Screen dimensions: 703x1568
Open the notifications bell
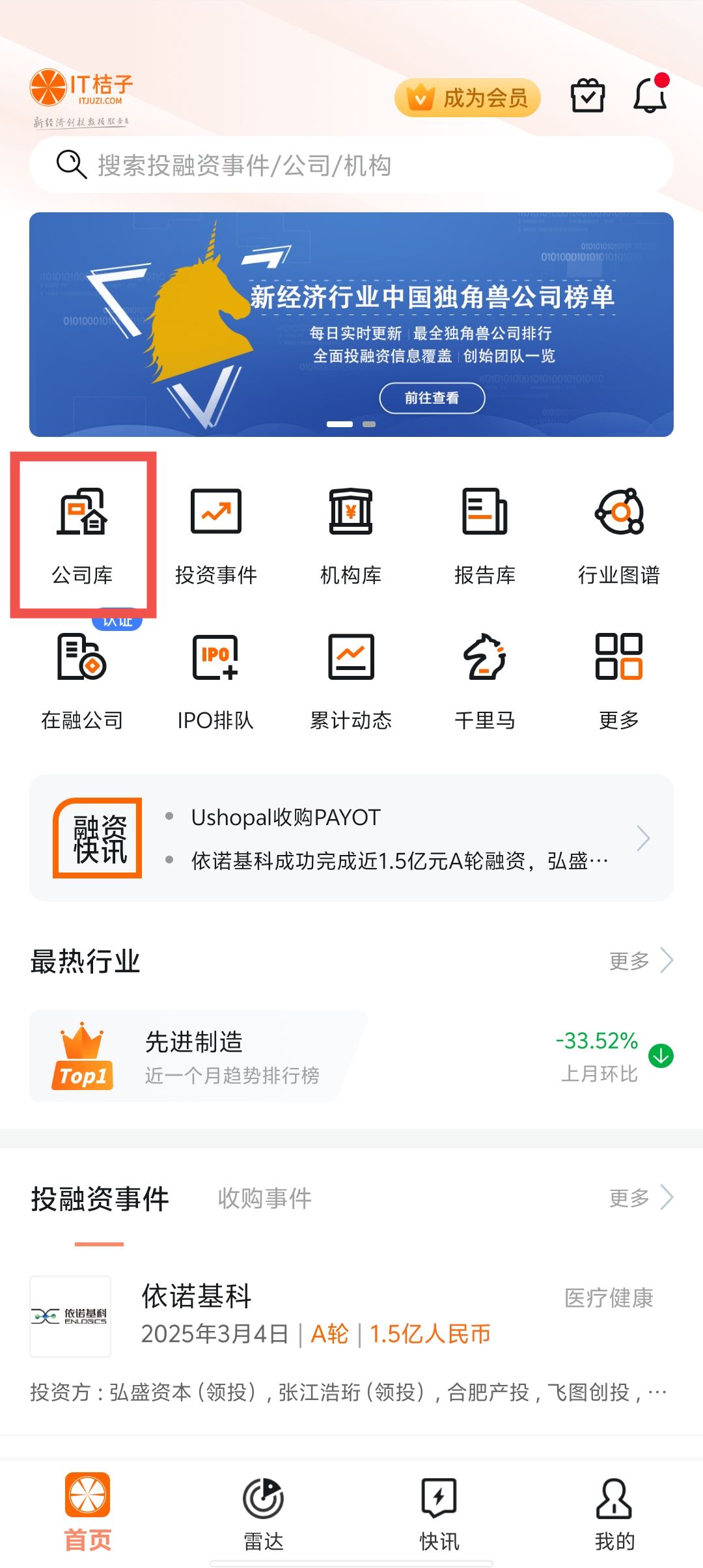[650, 96]
